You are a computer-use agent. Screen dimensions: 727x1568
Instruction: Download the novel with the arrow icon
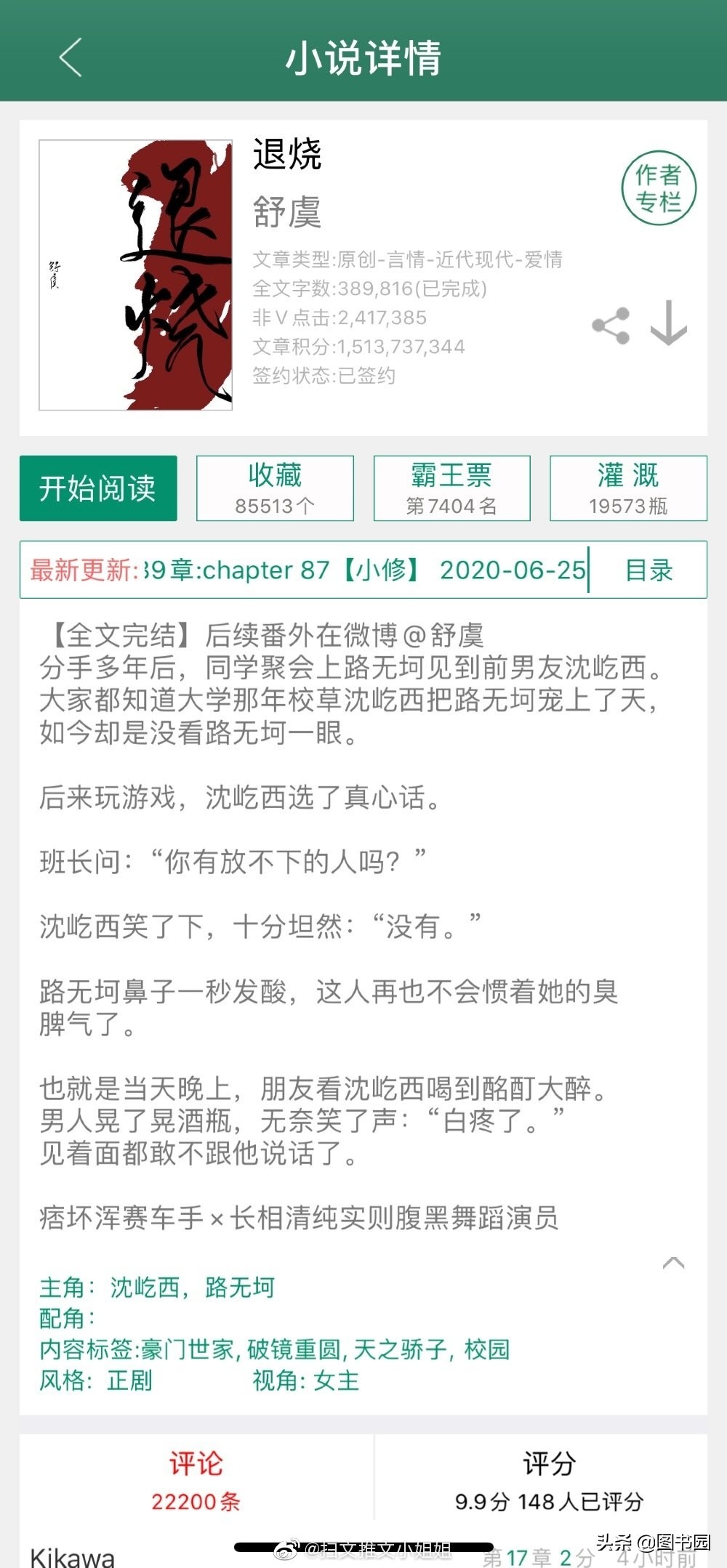click(668, 324)
